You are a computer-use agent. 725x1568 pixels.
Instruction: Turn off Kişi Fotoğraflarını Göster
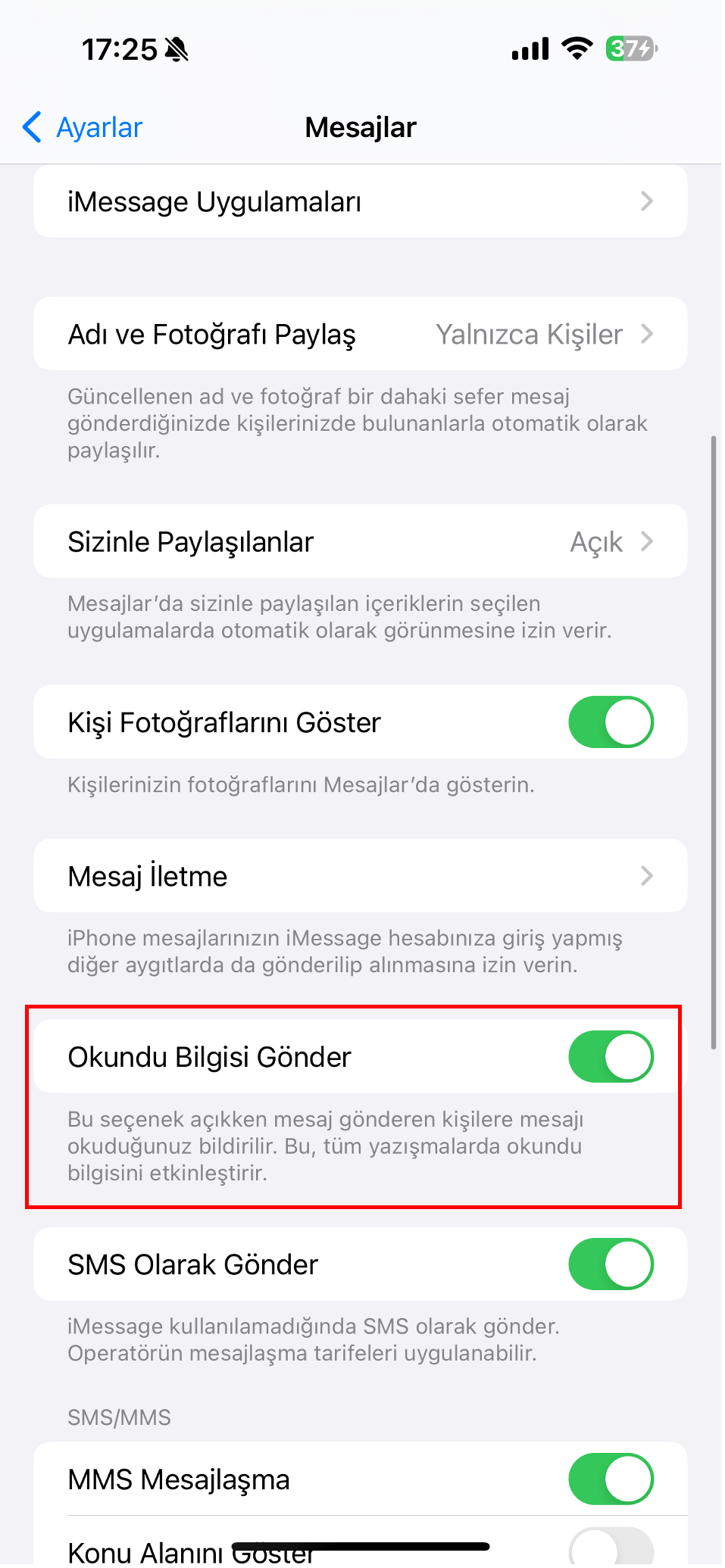(x=611, y=722)
